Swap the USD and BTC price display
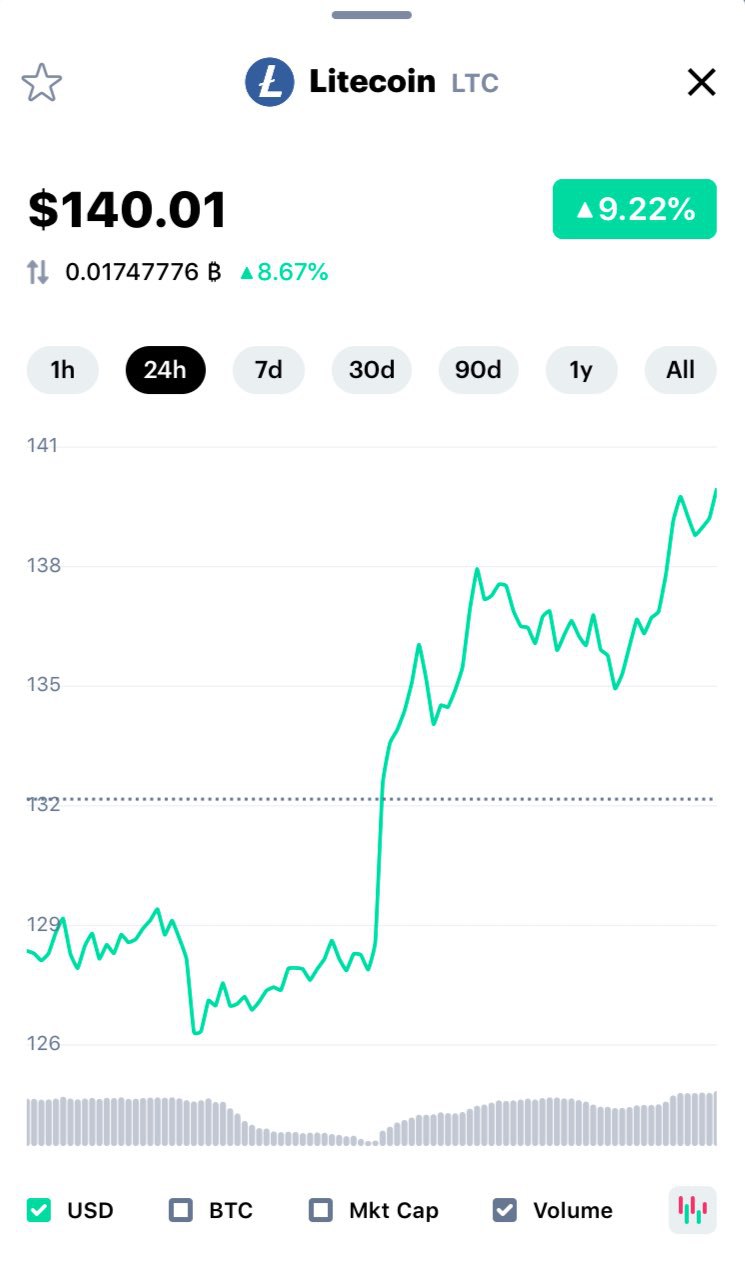The width and height of the screenshot is (745, 1269). tap(38, 272)
